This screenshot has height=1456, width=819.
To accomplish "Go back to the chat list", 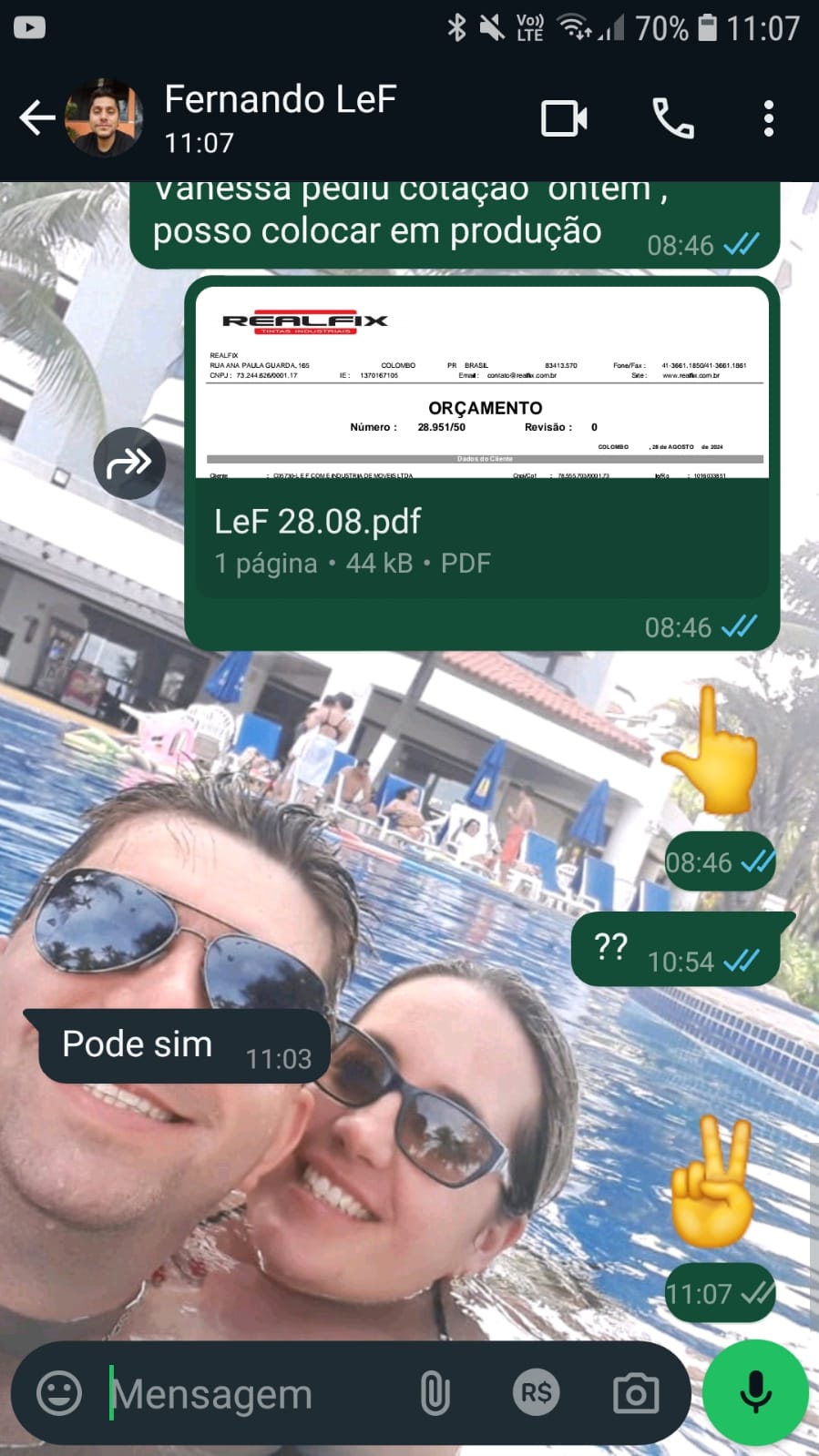I will [x=36, y=118].
